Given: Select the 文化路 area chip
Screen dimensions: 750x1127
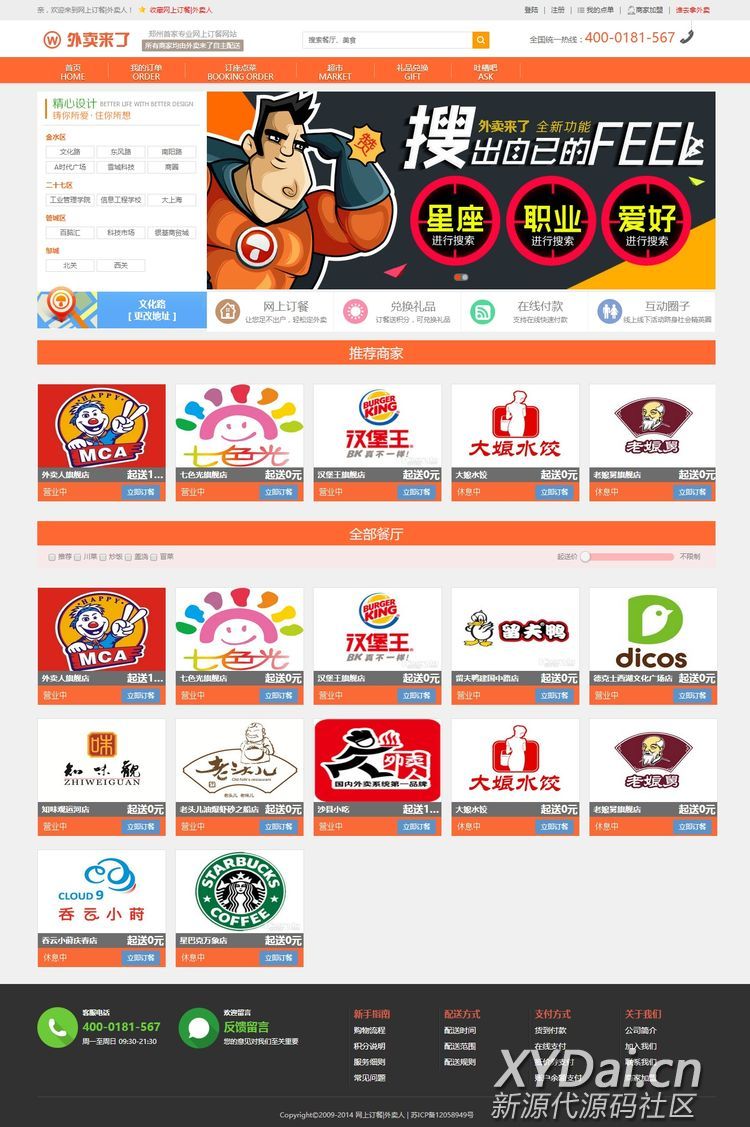Looking at the screenshot, I should 70,152.
